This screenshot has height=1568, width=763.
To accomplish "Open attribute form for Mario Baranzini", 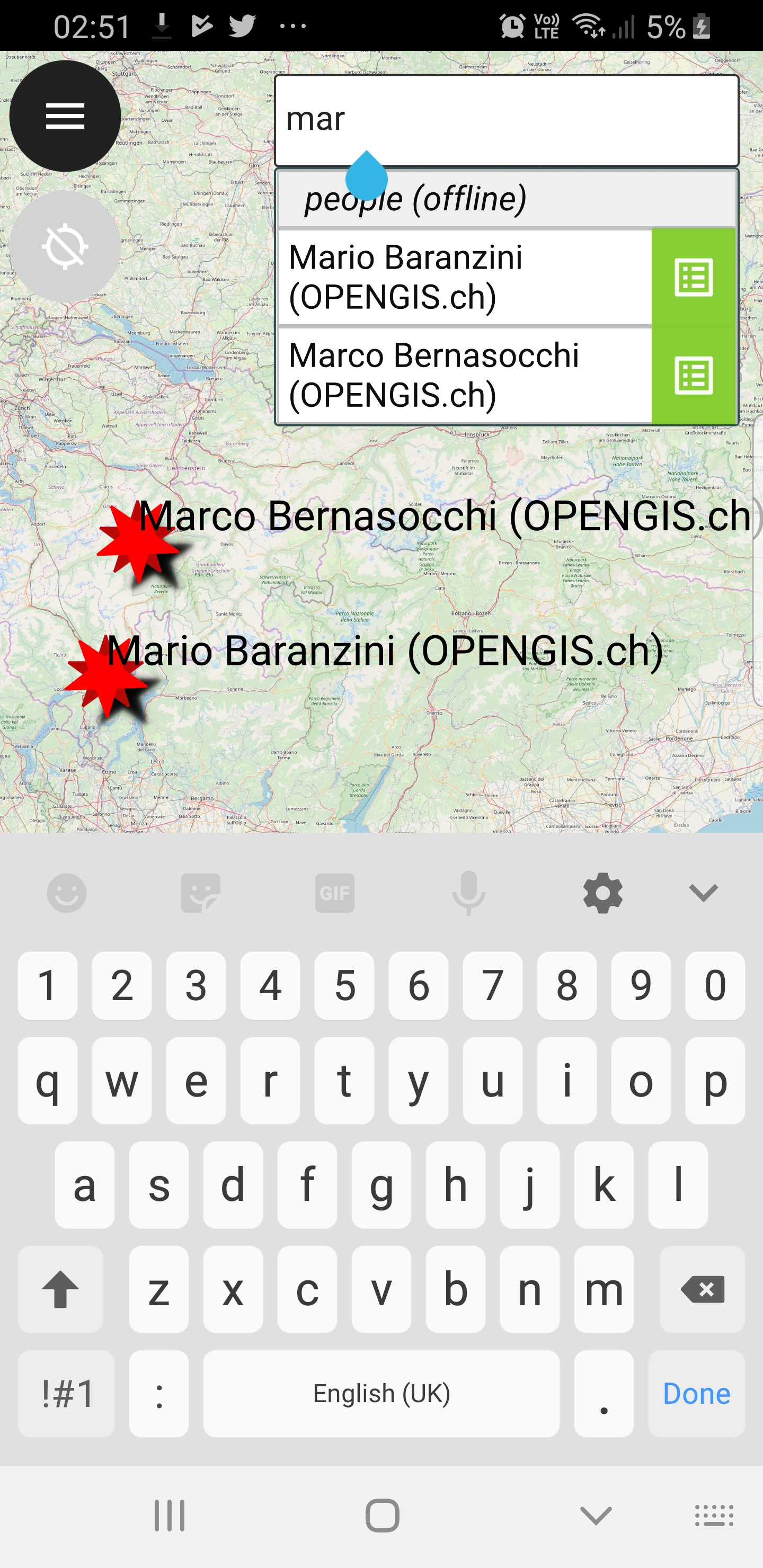I will pos(694,278).
